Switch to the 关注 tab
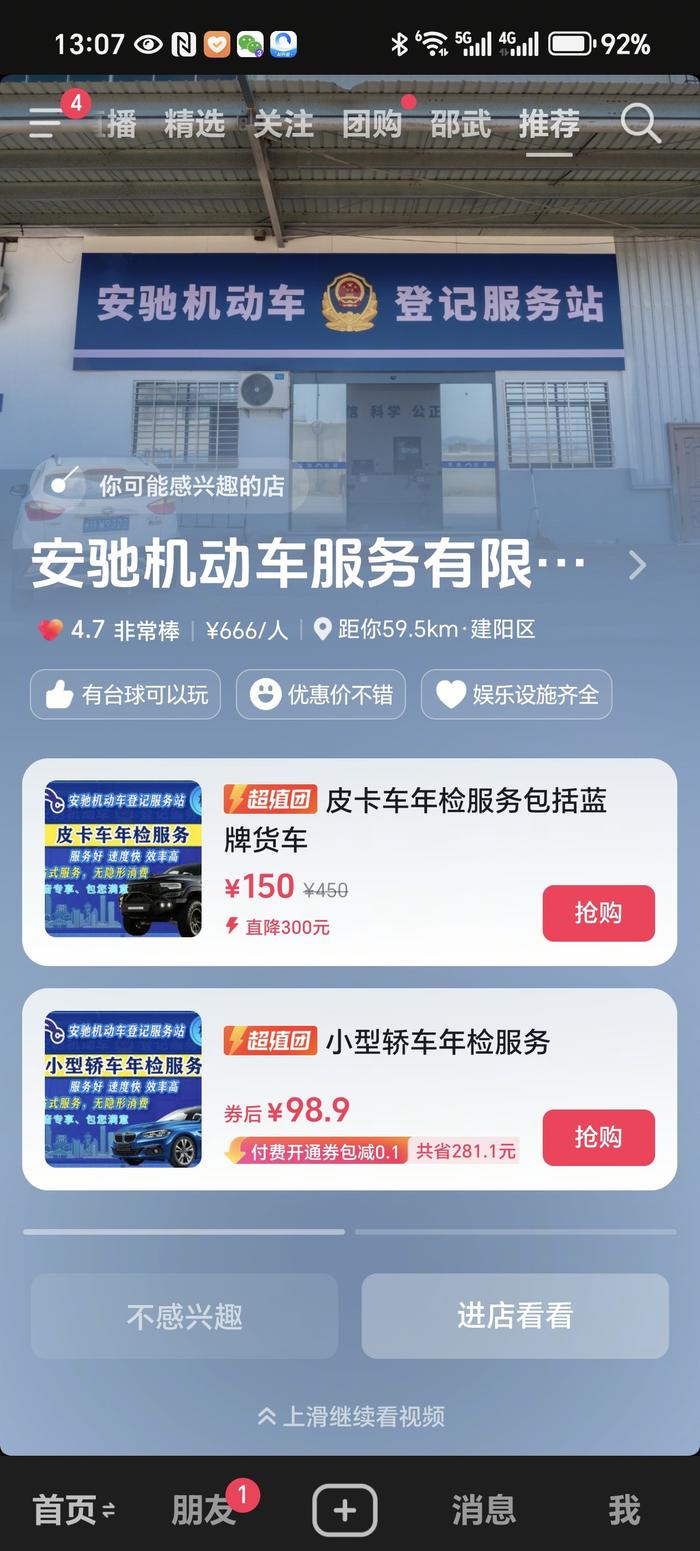 pos(283,124)
